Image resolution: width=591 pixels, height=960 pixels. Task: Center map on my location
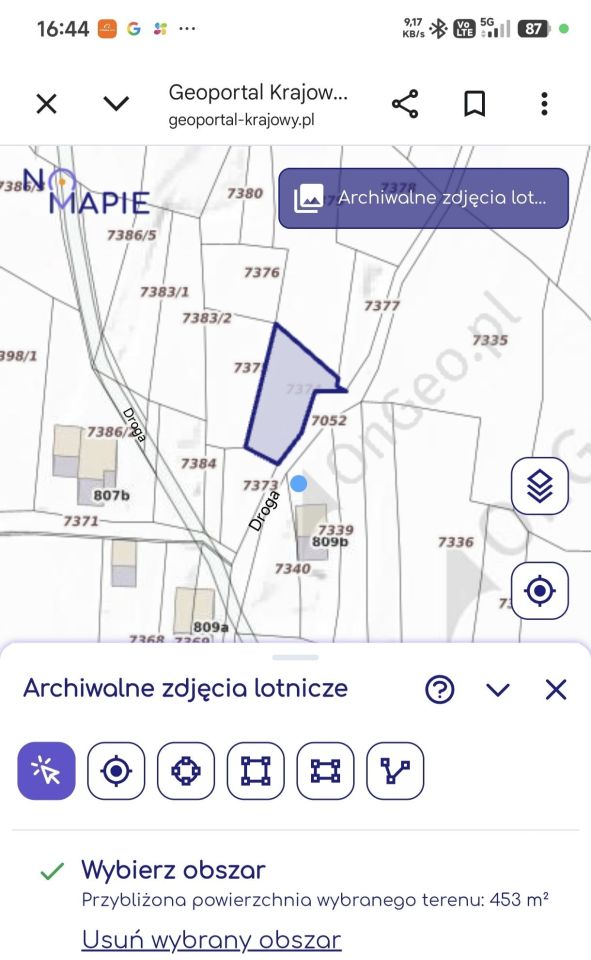coord(540,591)
